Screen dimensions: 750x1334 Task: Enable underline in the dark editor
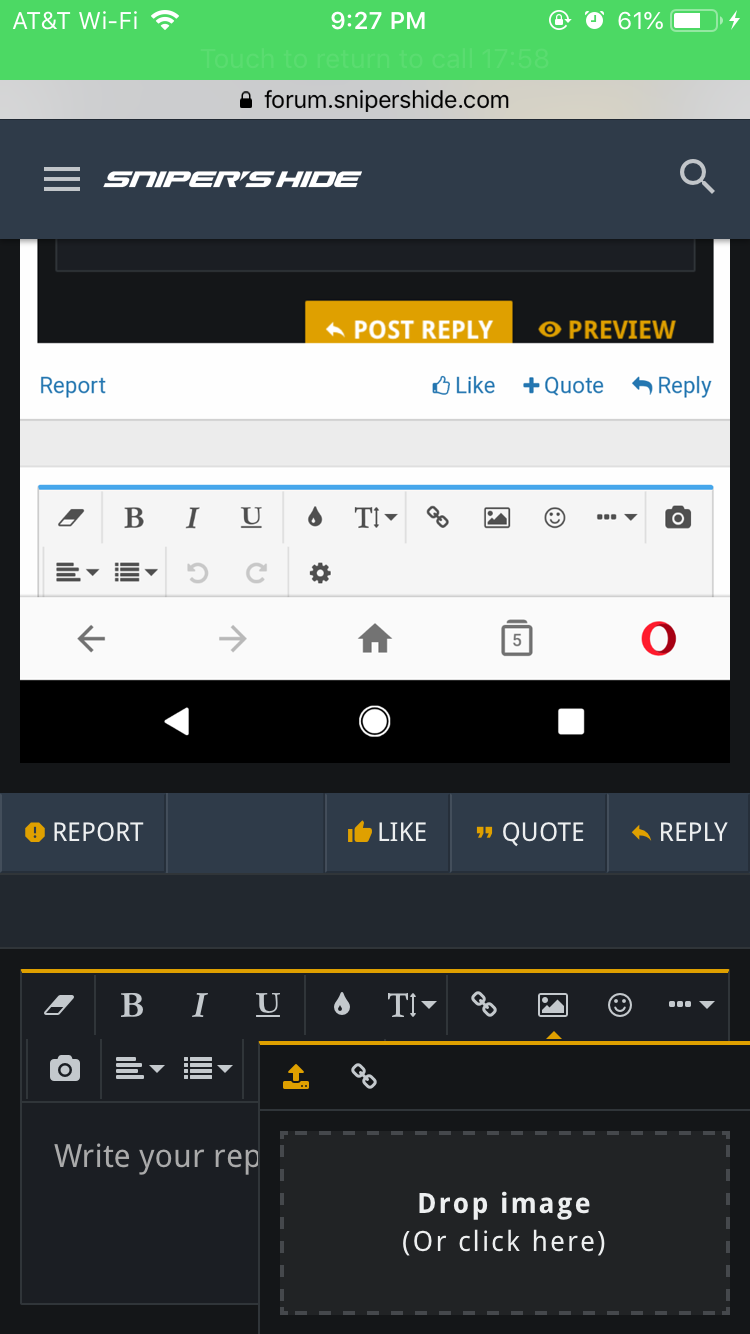click(268, 1005)
